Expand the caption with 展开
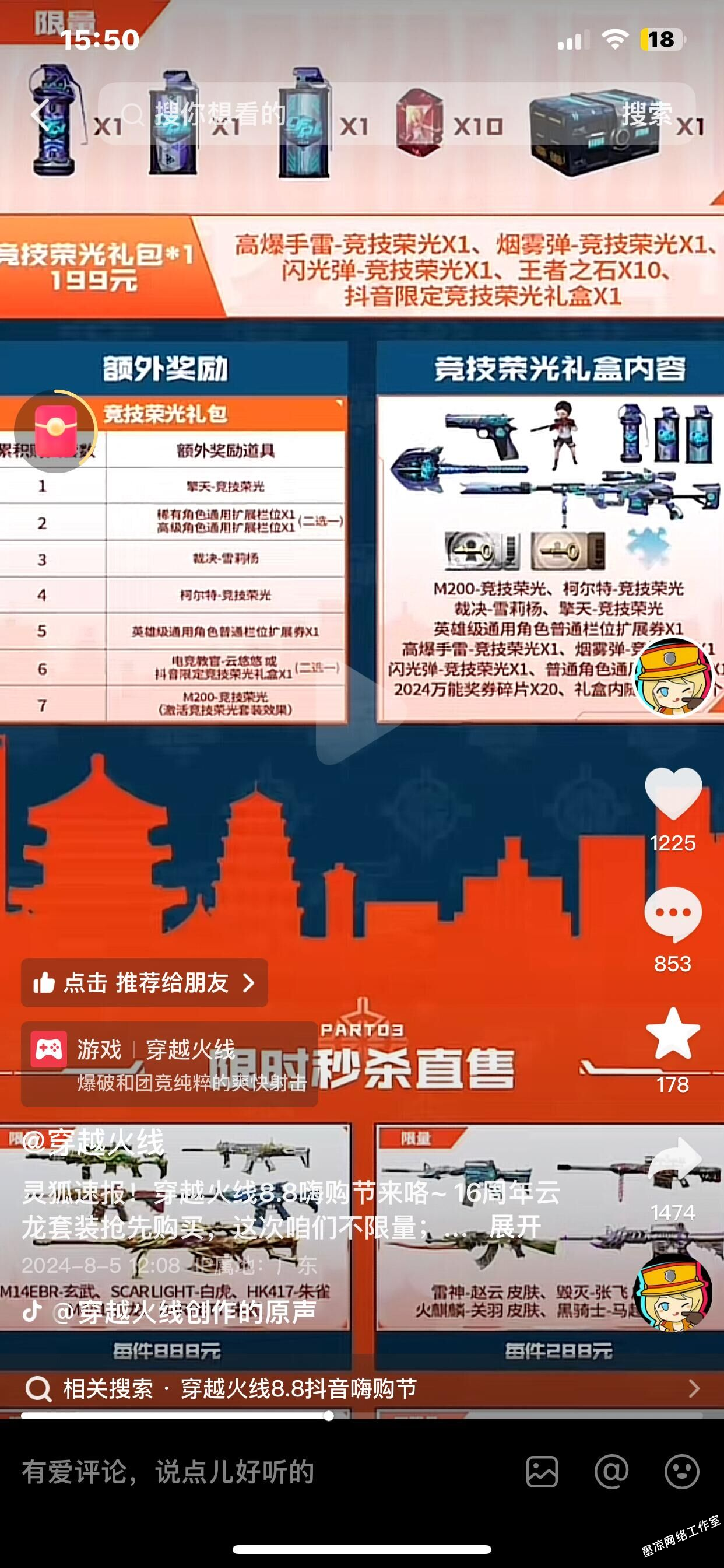 coord(515,1227)
